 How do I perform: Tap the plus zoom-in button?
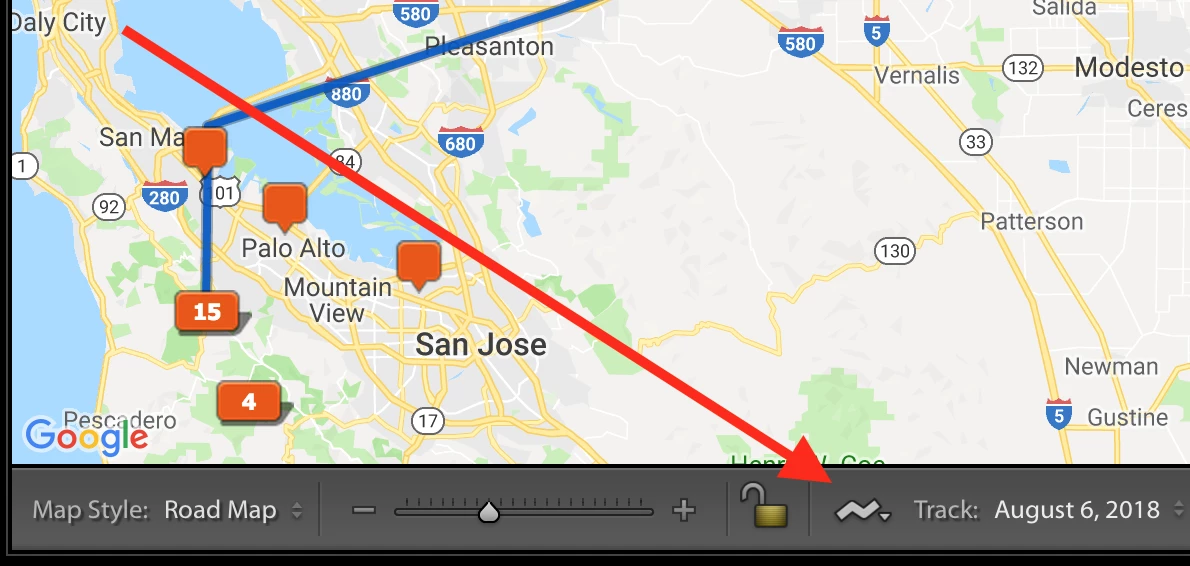[x=684, y=511]
